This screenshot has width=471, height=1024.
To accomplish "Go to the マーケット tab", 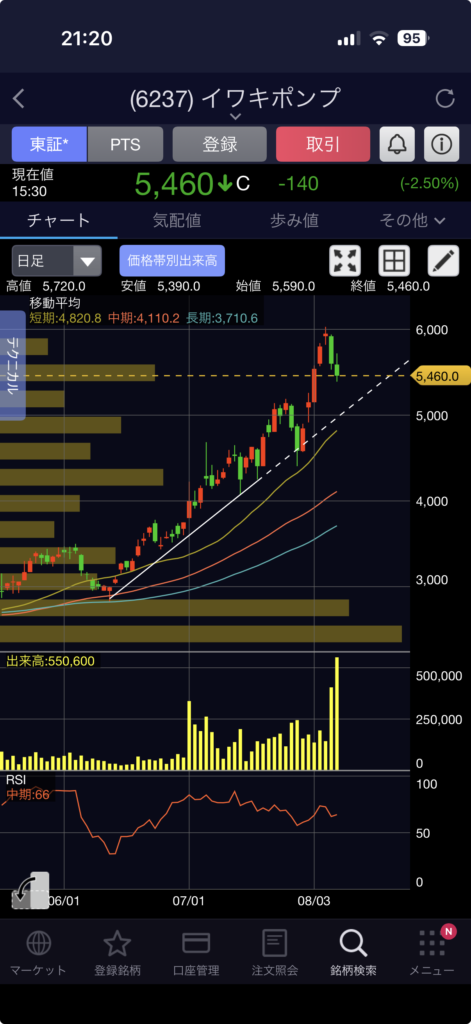I will [39, 952].
